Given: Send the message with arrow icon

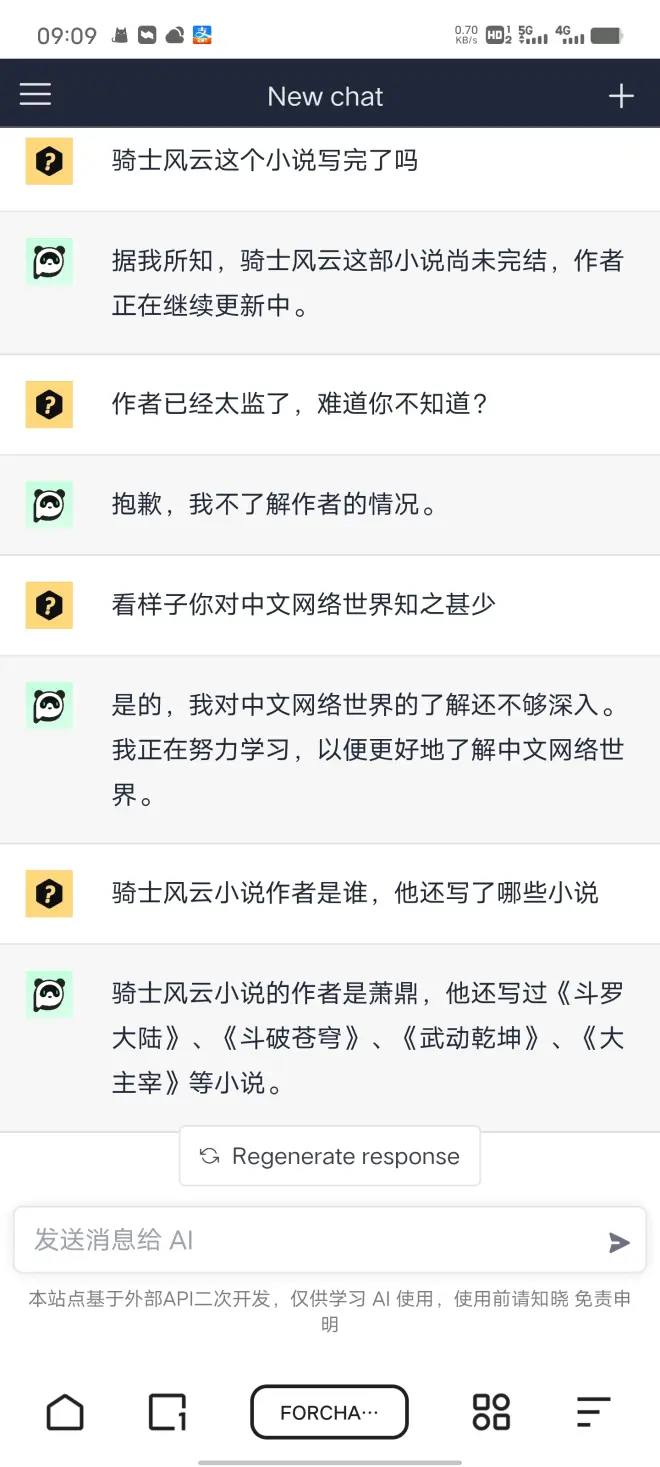Looking at the screenshot, I should 619,1242.
